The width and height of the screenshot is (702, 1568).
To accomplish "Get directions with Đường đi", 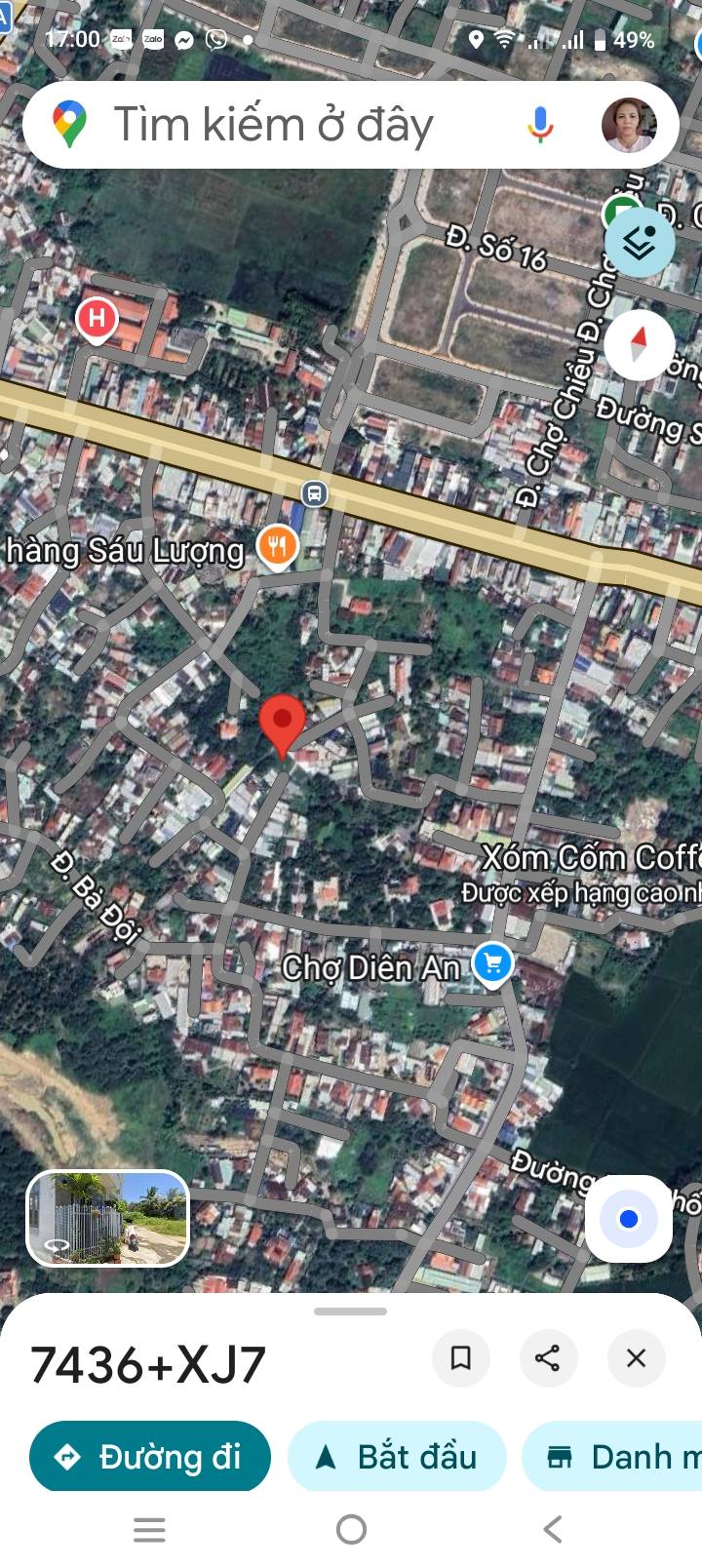I will 150,1457.
